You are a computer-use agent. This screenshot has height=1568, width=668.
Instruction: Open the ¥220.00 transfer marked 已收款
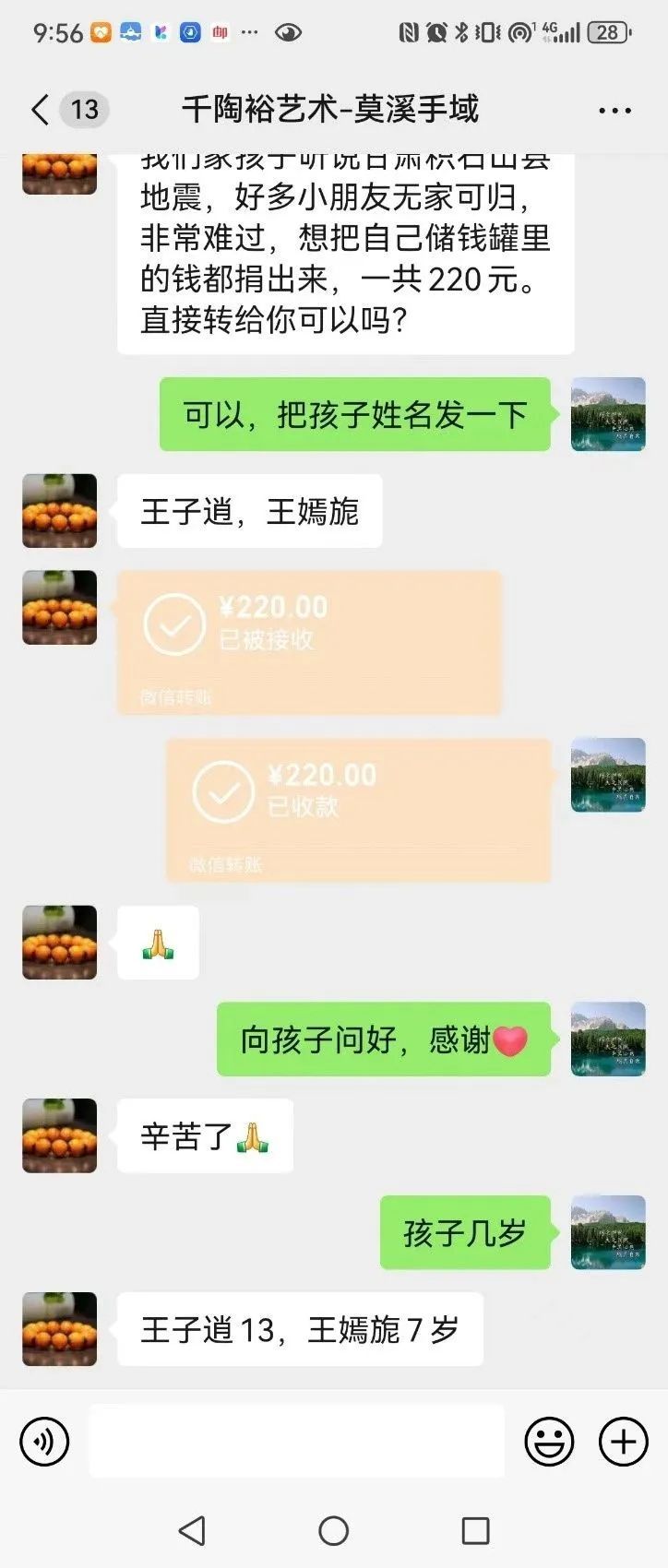358,810
